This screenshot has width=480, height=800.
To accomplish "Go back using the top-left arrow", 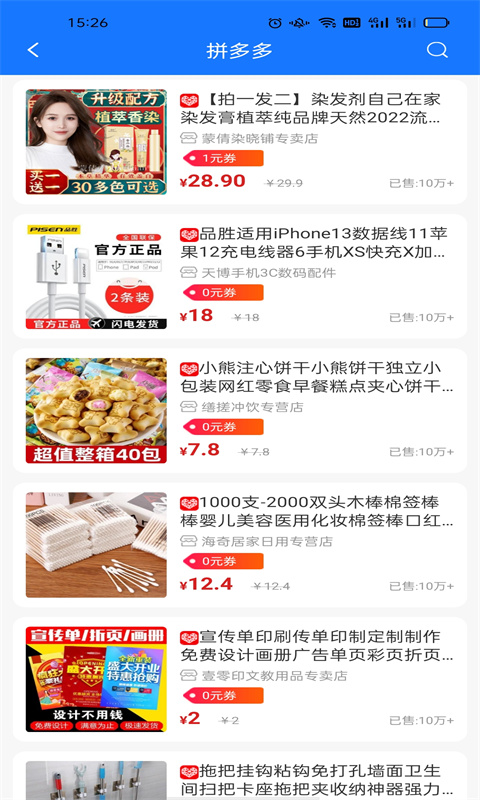I will click(33, 50).
